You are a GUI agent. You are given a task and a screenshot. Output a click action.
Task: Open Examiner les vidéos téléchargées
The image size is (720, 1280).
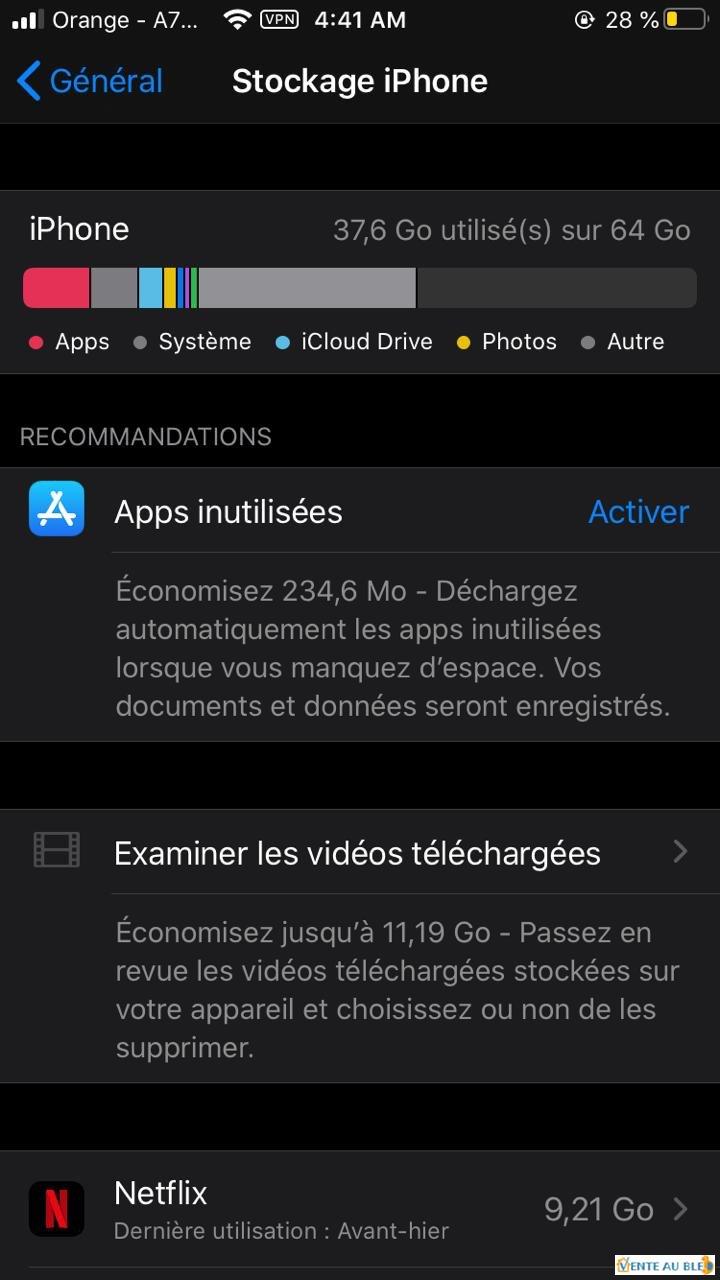(x=360, y=852)
